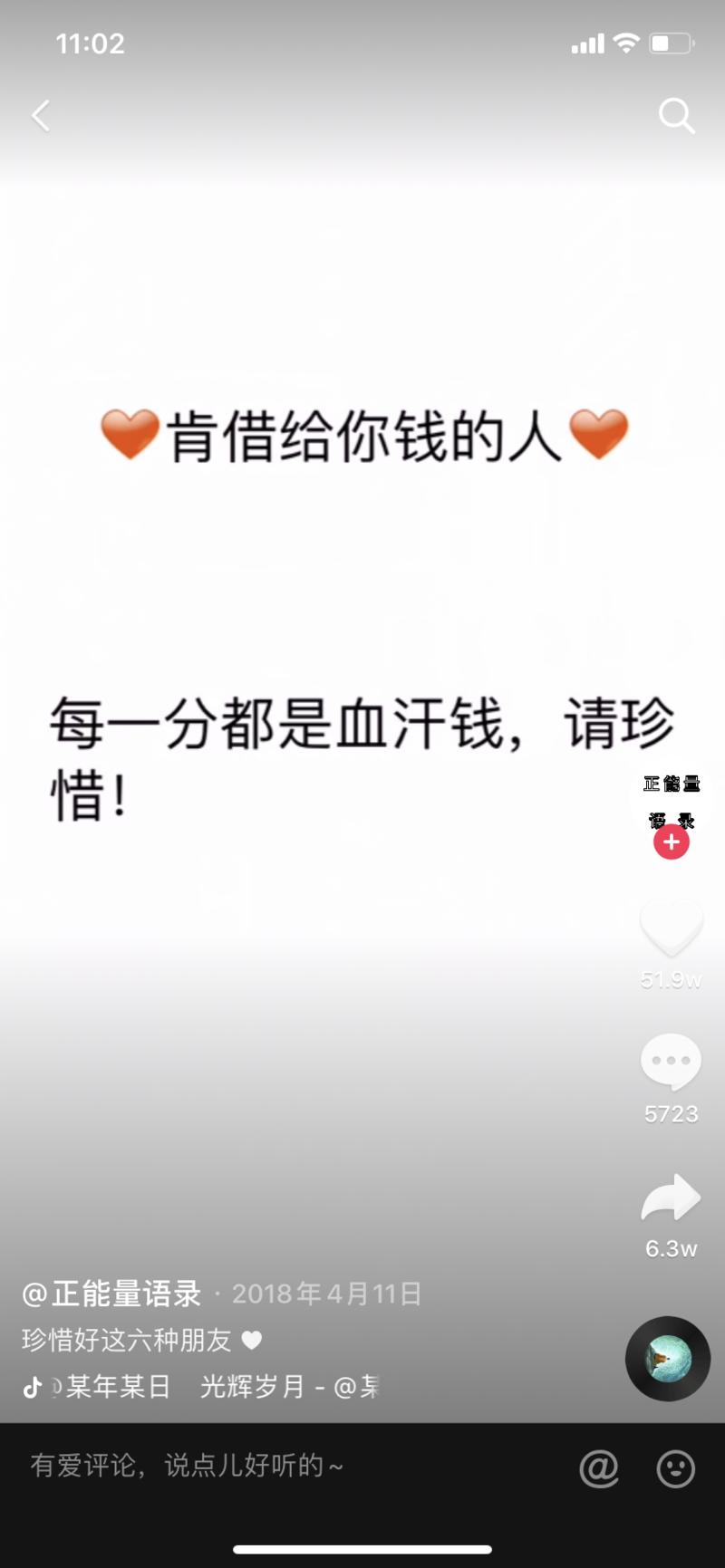Tap the post date 2018年4月11日
The height and width of the screenshot is (1568, 725).
[326, 1294]
